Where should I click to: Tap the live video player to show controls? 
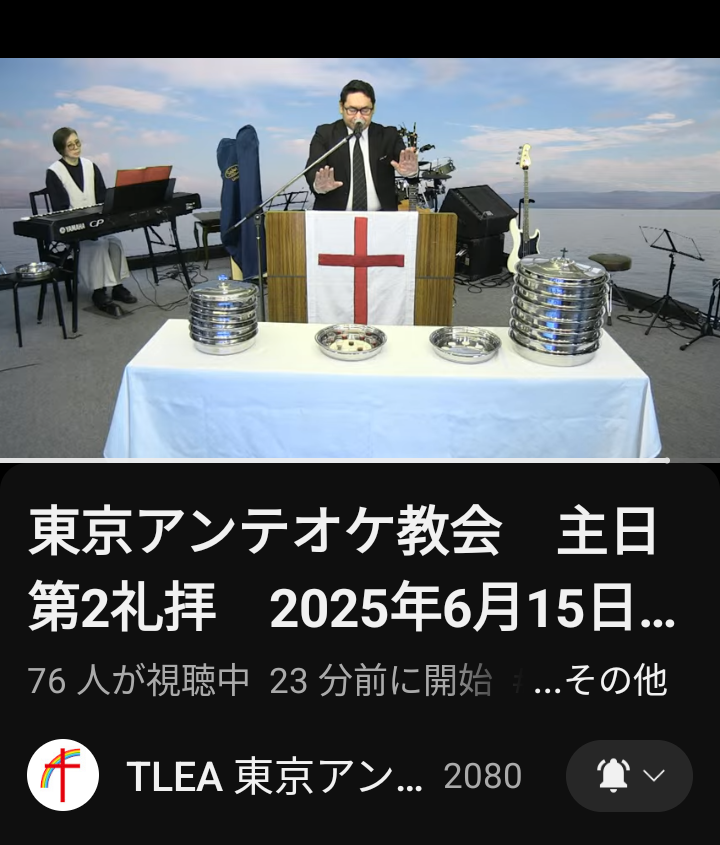click(x=360, y=258)
